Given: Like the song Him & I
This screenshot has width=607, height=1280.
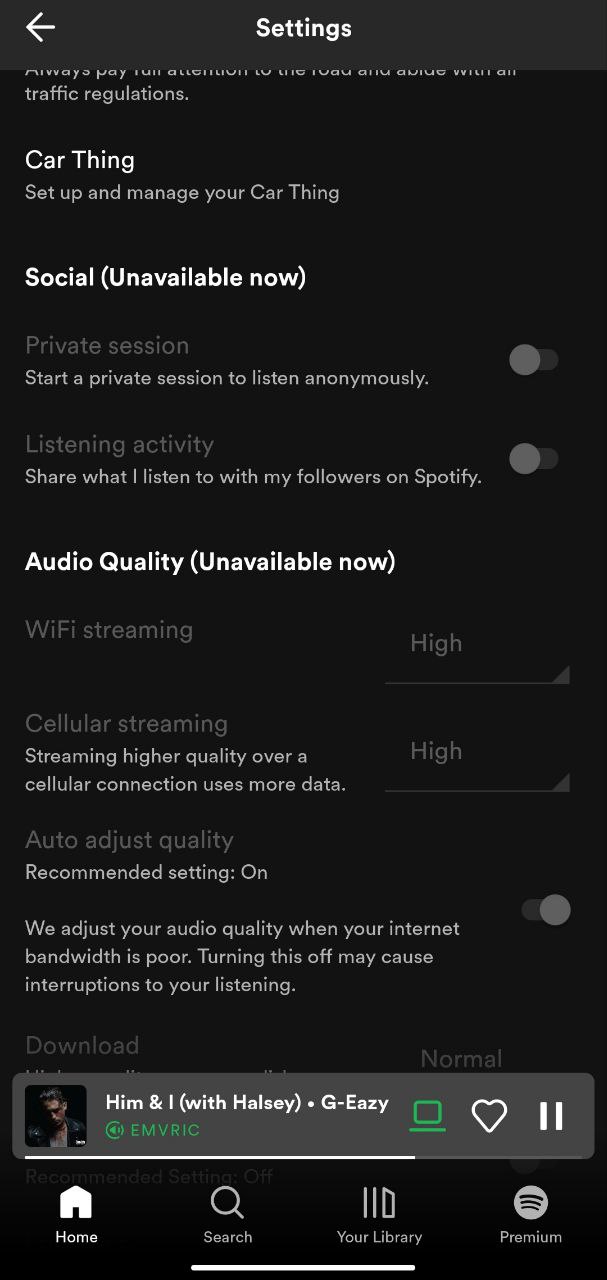Looking at the screenshot, I should (489, 1116).
